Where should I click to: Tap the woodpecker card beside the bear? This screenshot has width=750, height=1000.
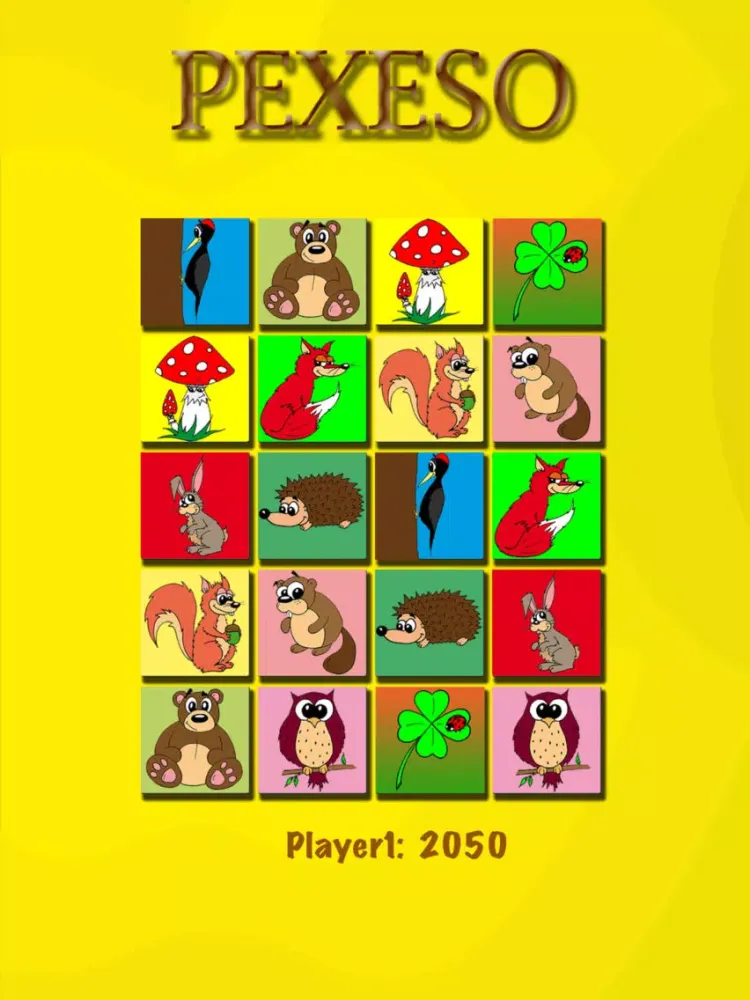pyautogui.click(x=195, y=272)
